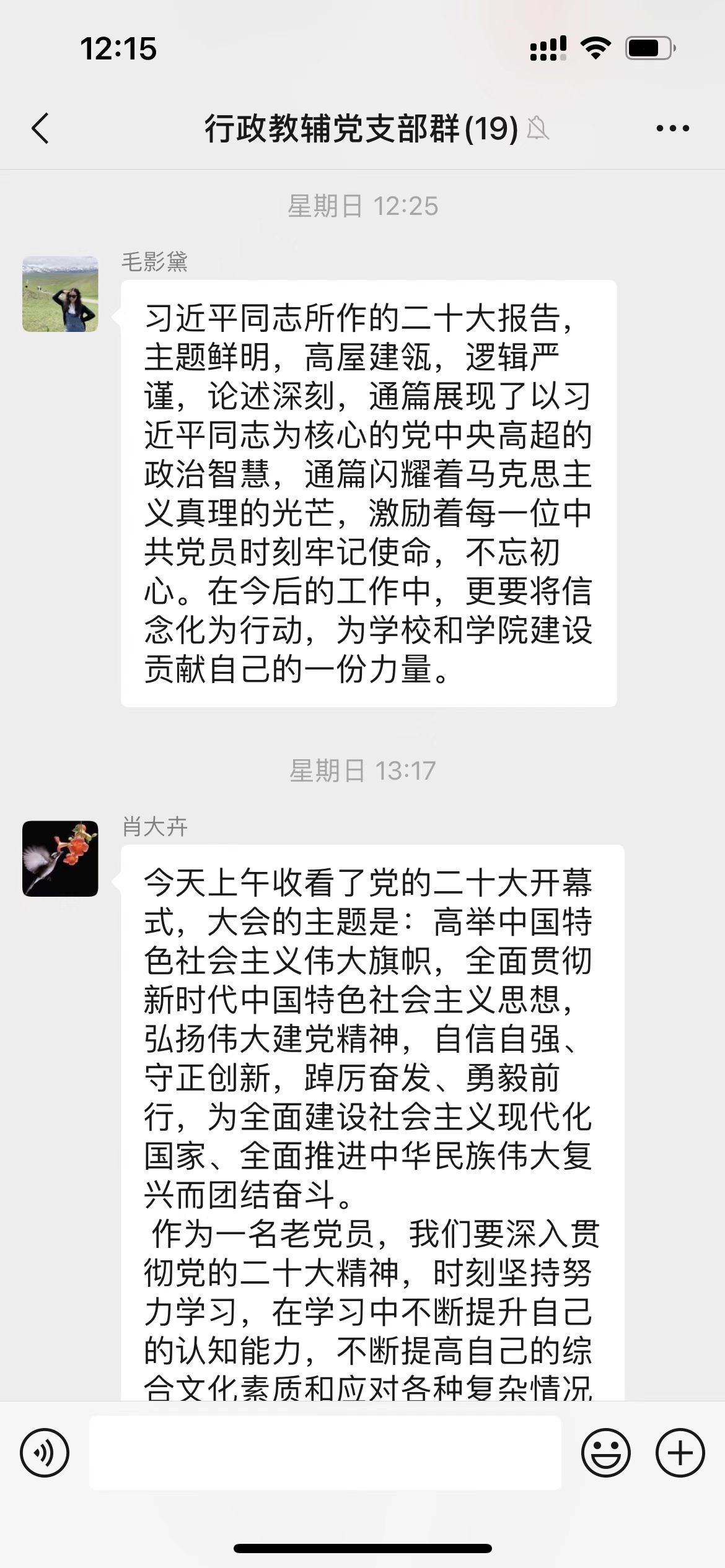This screenshot has width=725, height=1568.
Task: Focus the message text field
Action: pyautogui.click(x=325, y=1452)
